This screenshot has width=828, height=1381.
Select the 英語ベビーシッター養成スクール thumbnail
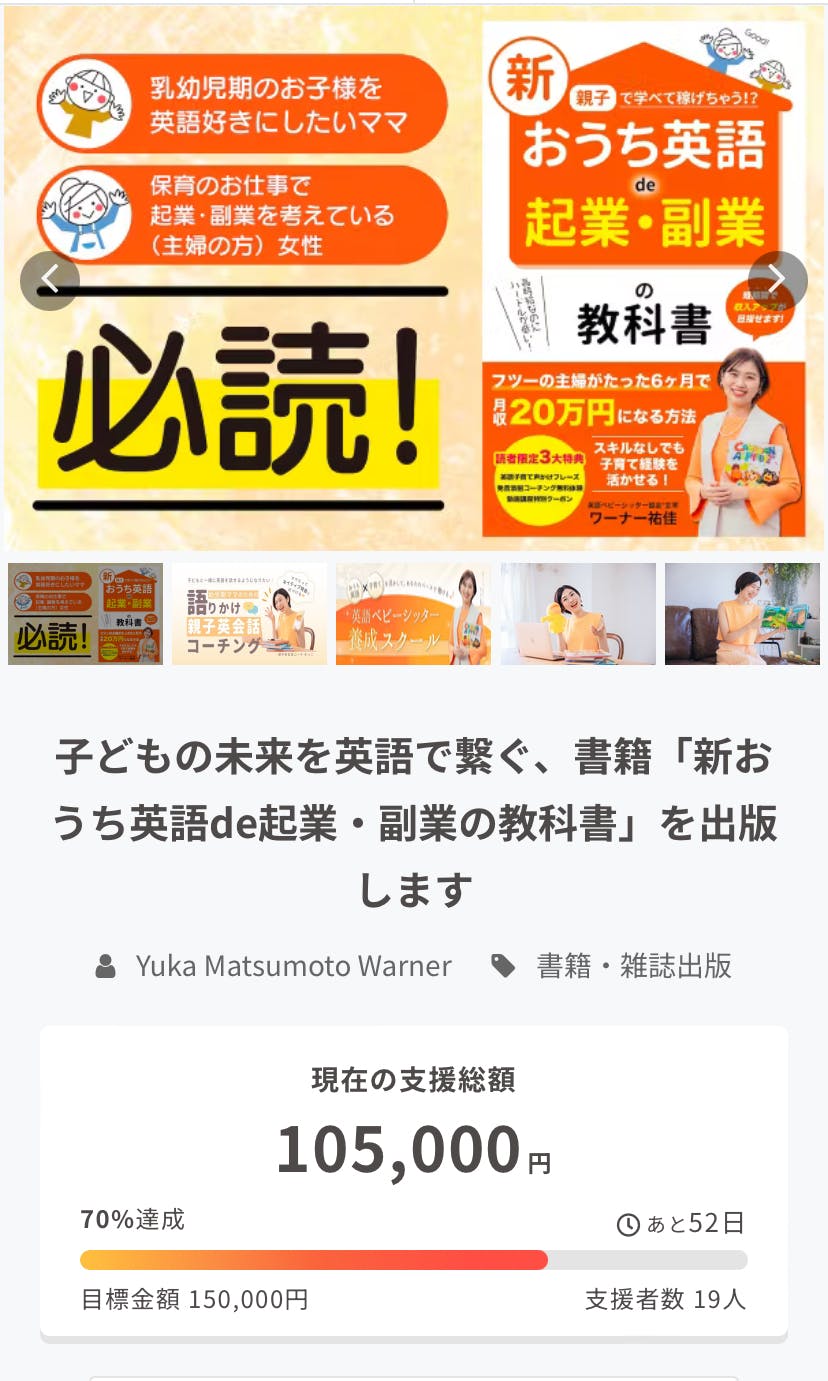tap(413, 614)
